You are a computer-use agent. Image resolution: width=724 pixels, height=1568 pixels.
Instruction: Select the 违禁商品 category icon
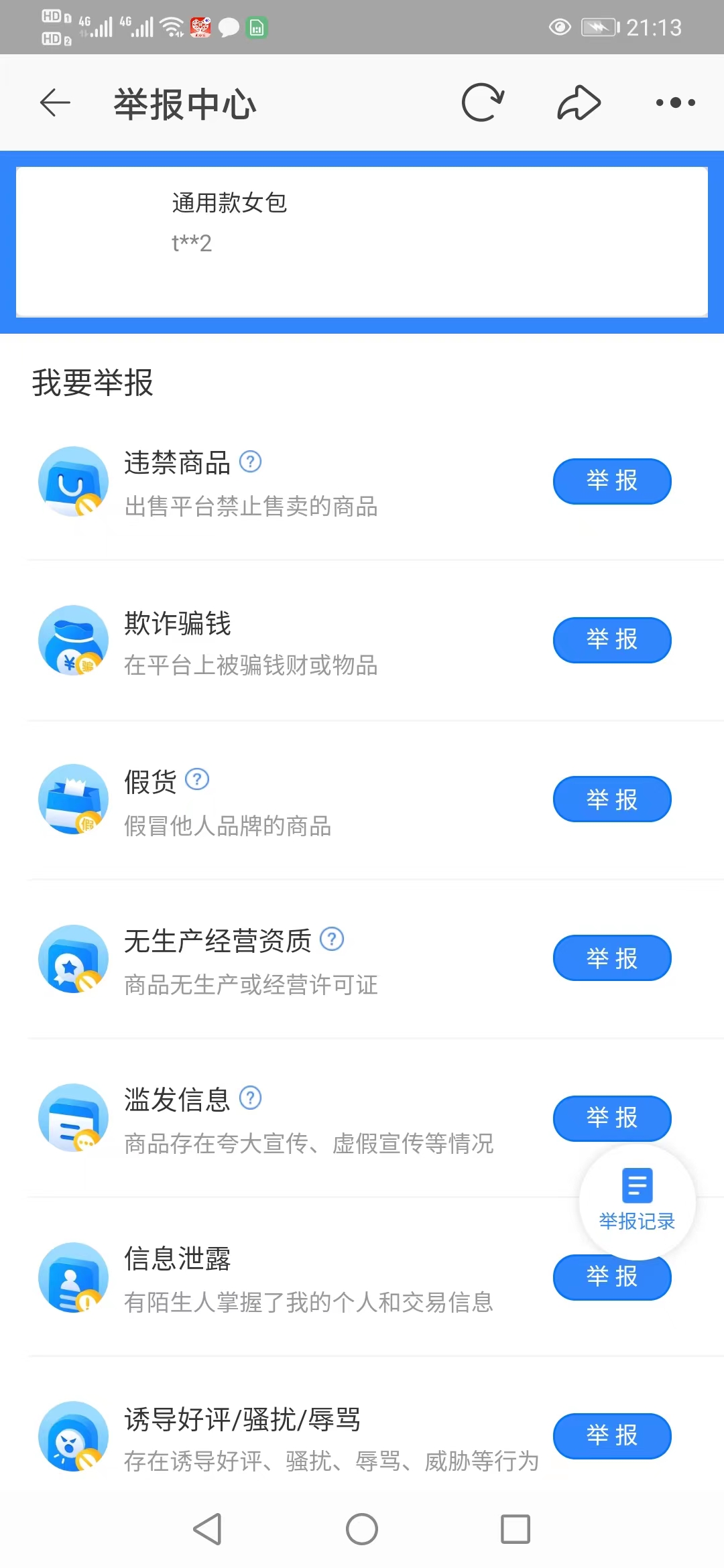coord(73,481)
